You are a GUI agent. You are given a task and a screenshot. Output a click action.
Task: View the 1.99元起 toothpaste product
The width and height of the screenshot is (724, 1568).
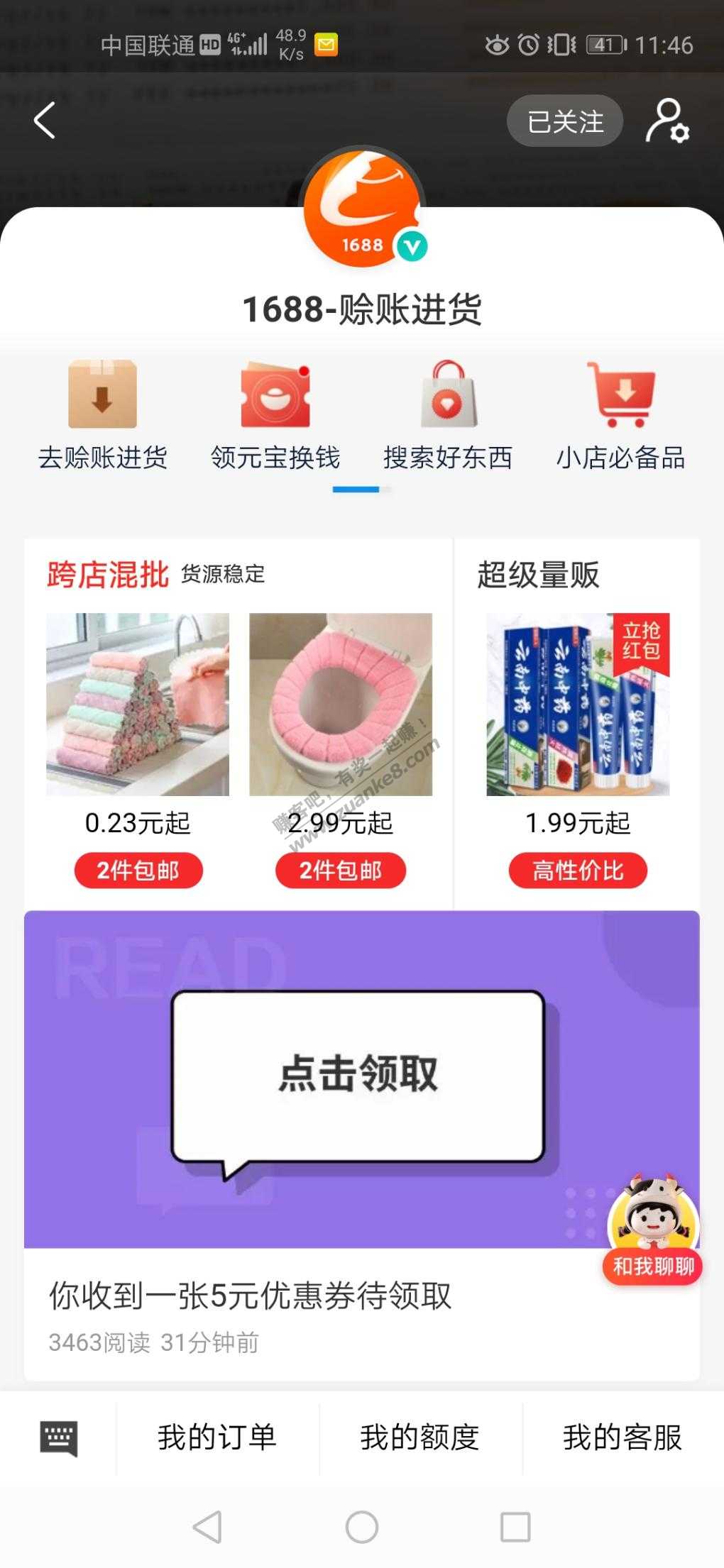click(x=578, y=705)
